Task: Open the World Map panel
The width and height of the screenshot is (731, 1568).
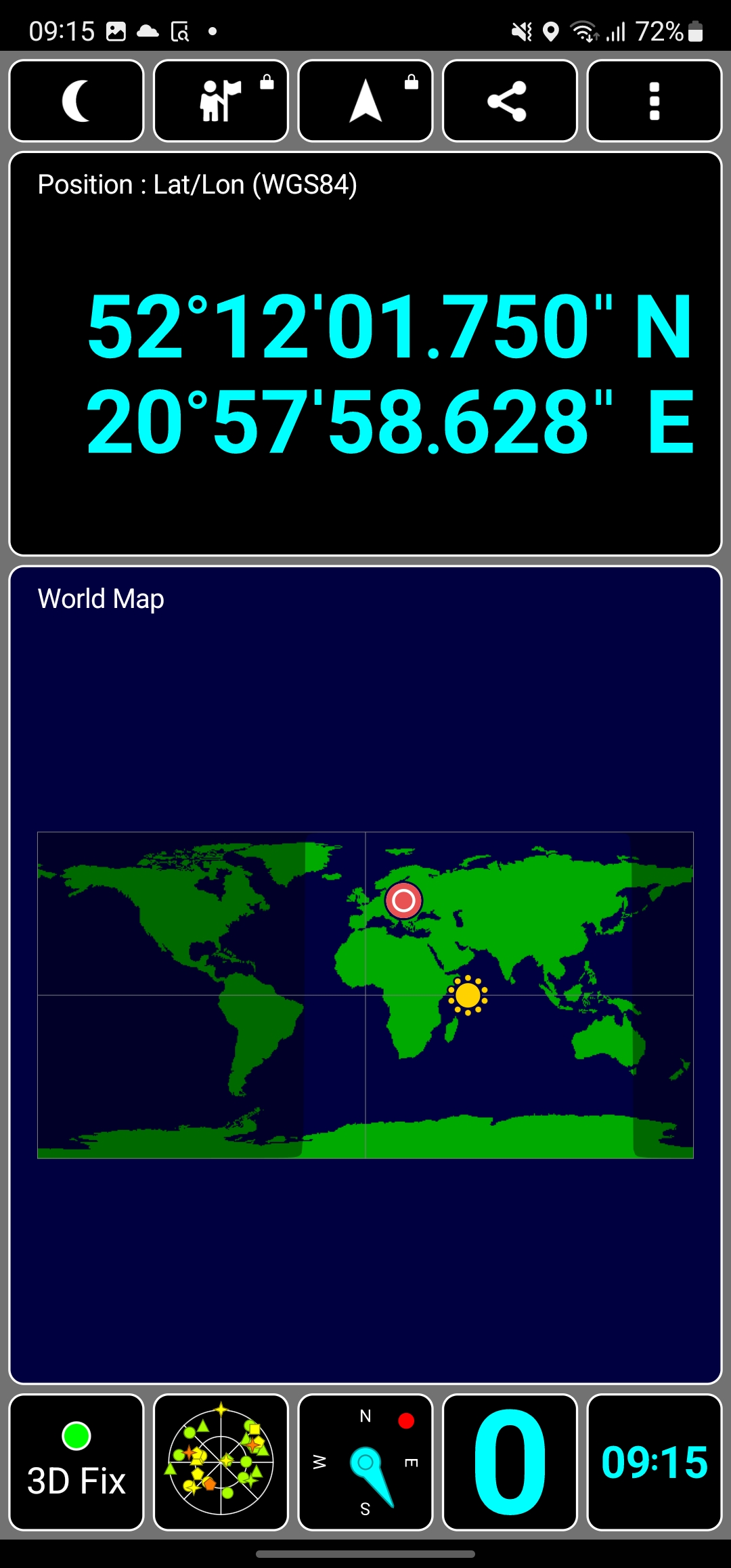Action: (x=365, y=974)
